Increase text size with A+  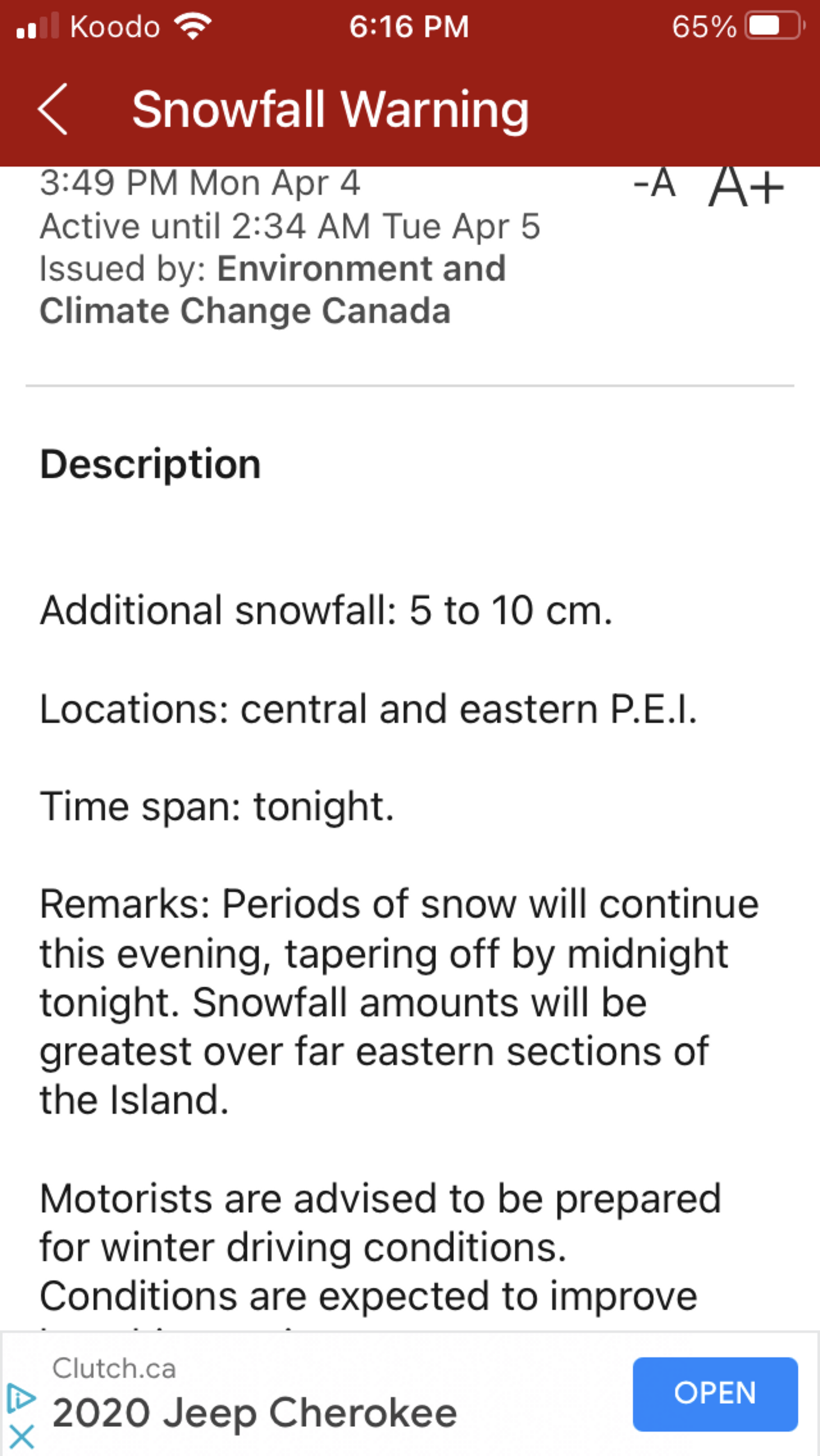point(746,187)
